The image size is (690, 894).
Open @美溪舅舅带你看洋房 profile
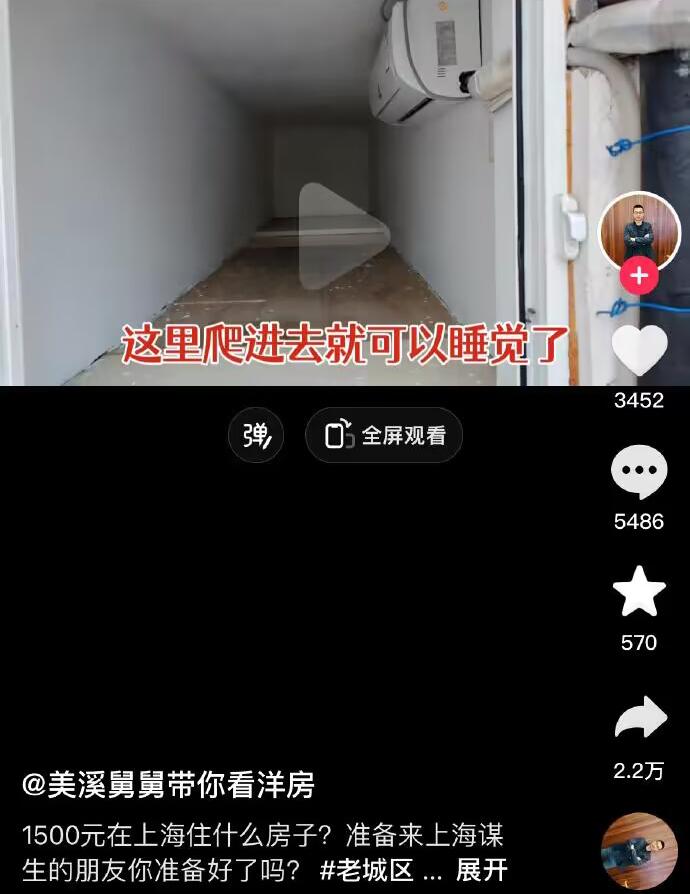click(168, 785)
